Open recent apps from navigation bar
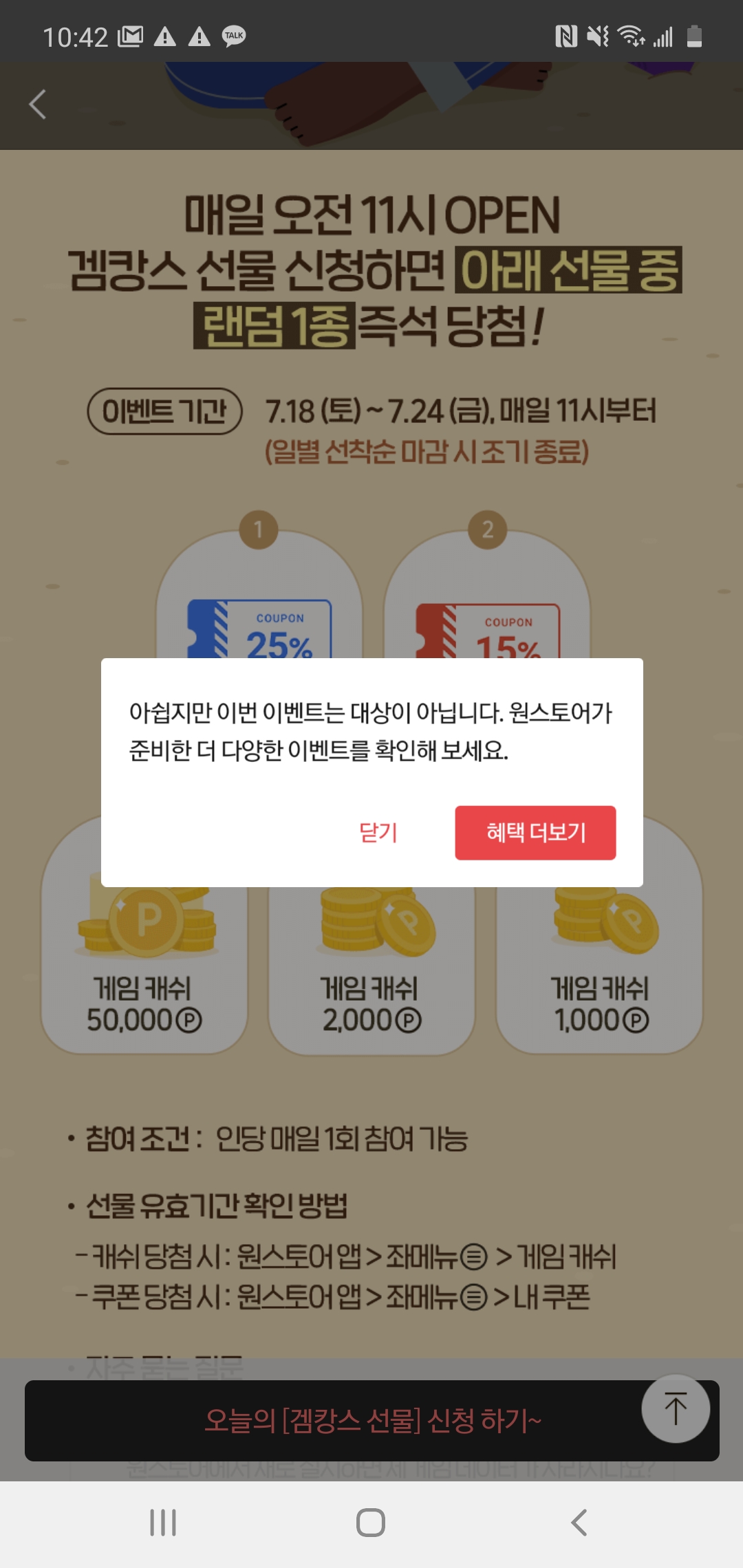 pyautogui.click(x=163, y=1523)
